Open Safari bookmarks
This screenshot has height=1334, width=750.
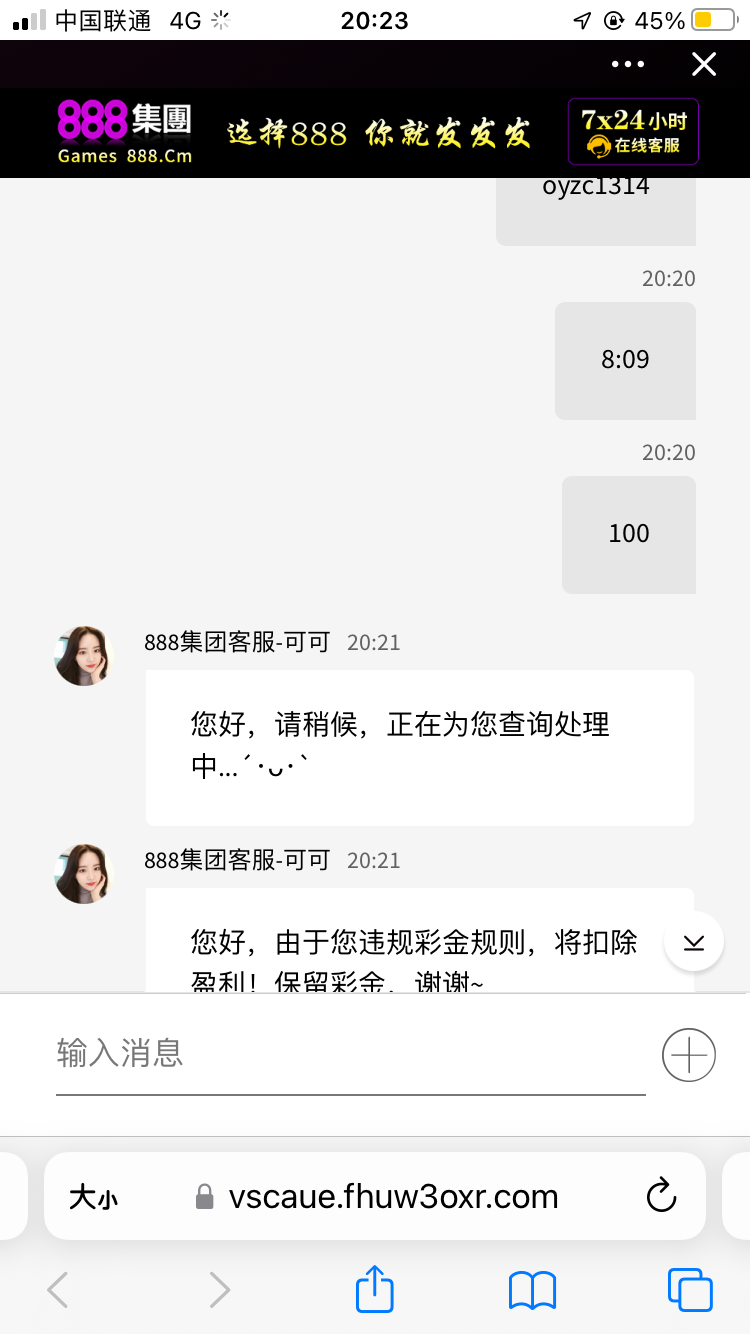click(x=532, y=1290)
